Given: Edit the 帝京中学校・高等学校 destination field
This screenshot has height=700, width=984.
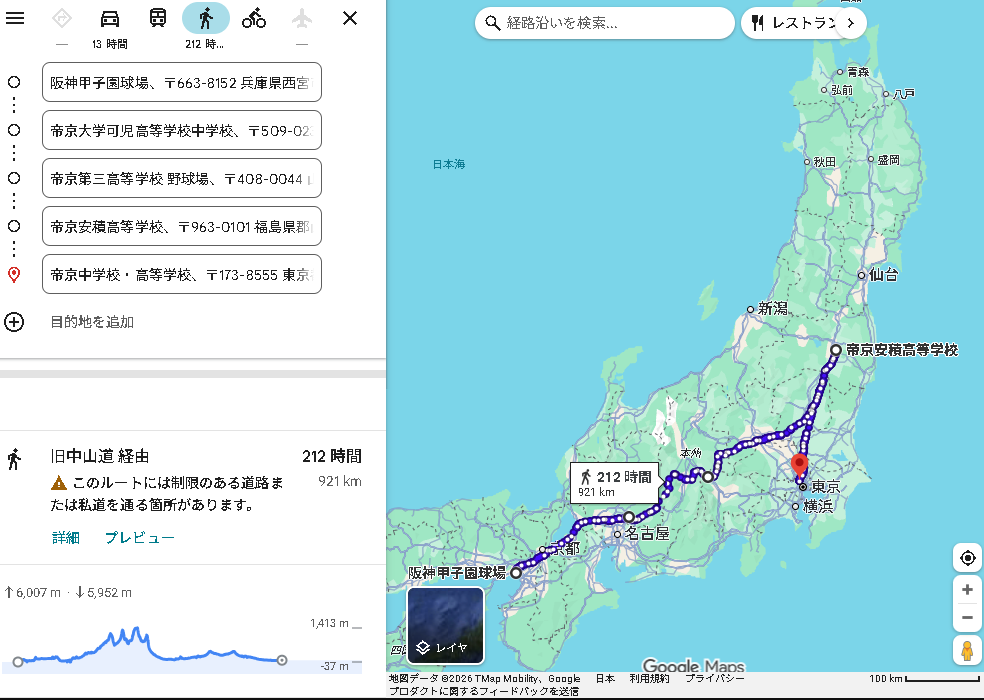Looking at the screenshot, I should click(182, 274).
